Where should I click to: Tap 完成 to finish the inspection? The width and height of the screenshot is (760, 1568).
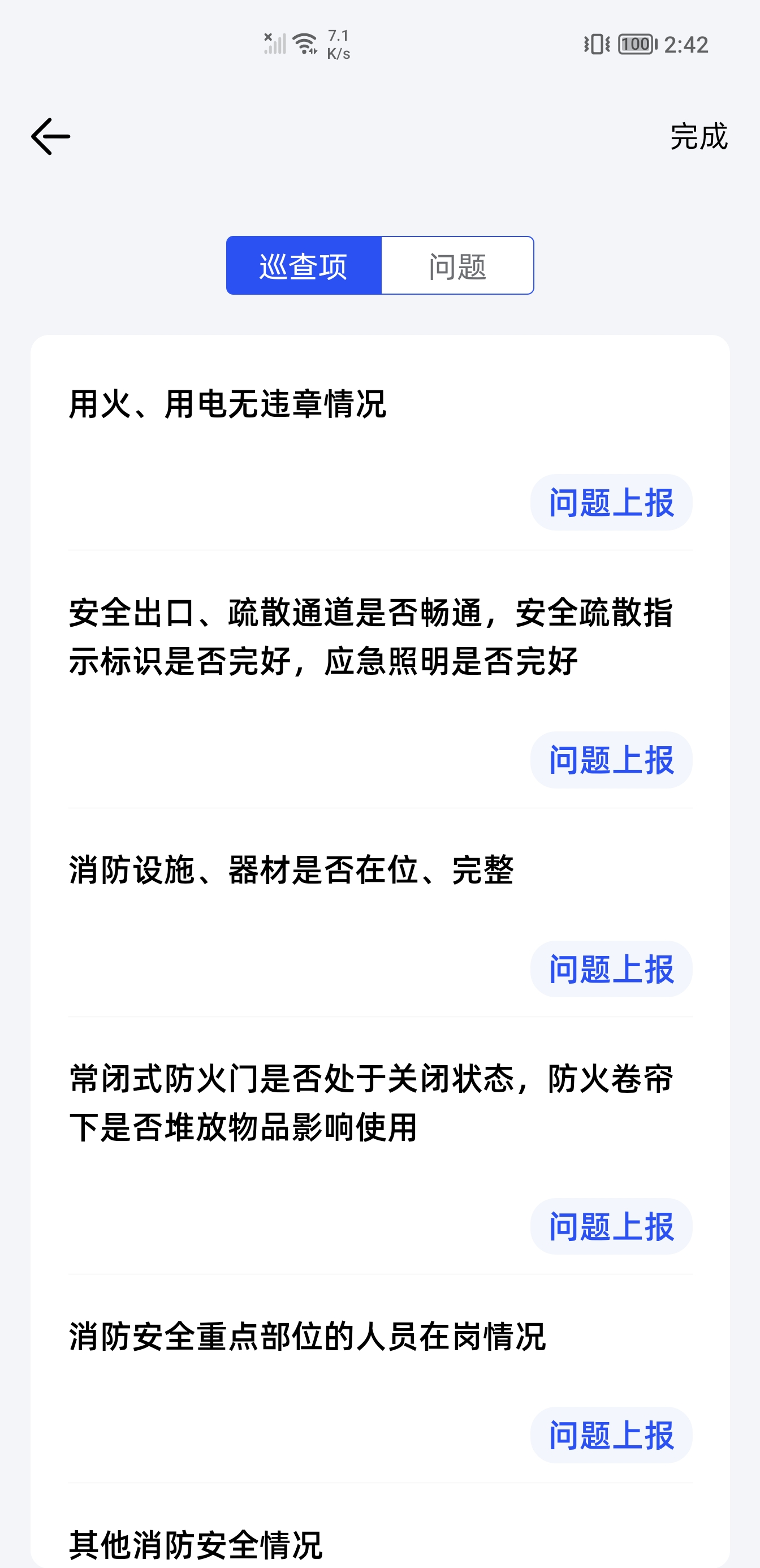[698, 136]
